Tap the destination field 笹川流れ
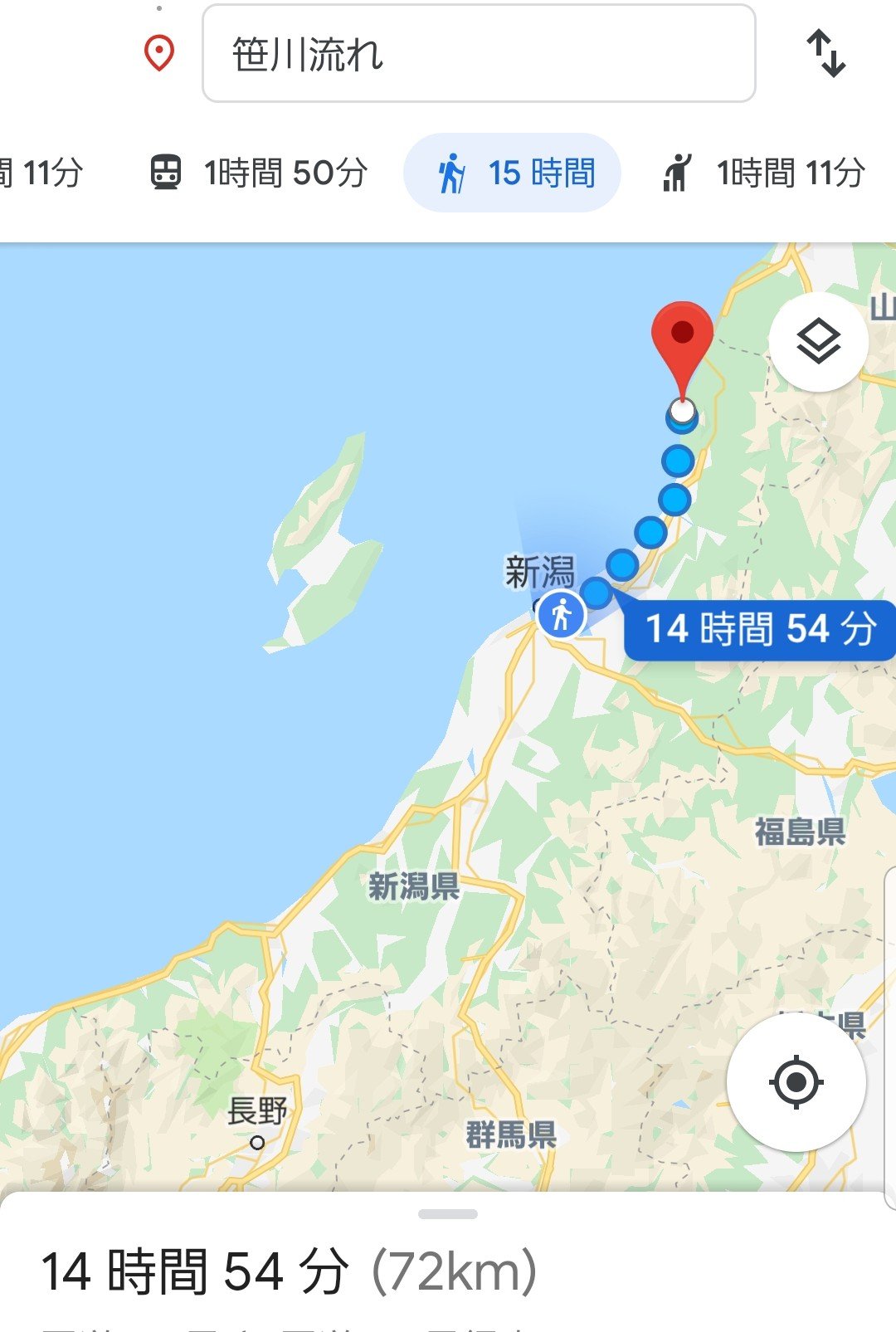This screenshot has width=896, height=1332. (478, 54)
